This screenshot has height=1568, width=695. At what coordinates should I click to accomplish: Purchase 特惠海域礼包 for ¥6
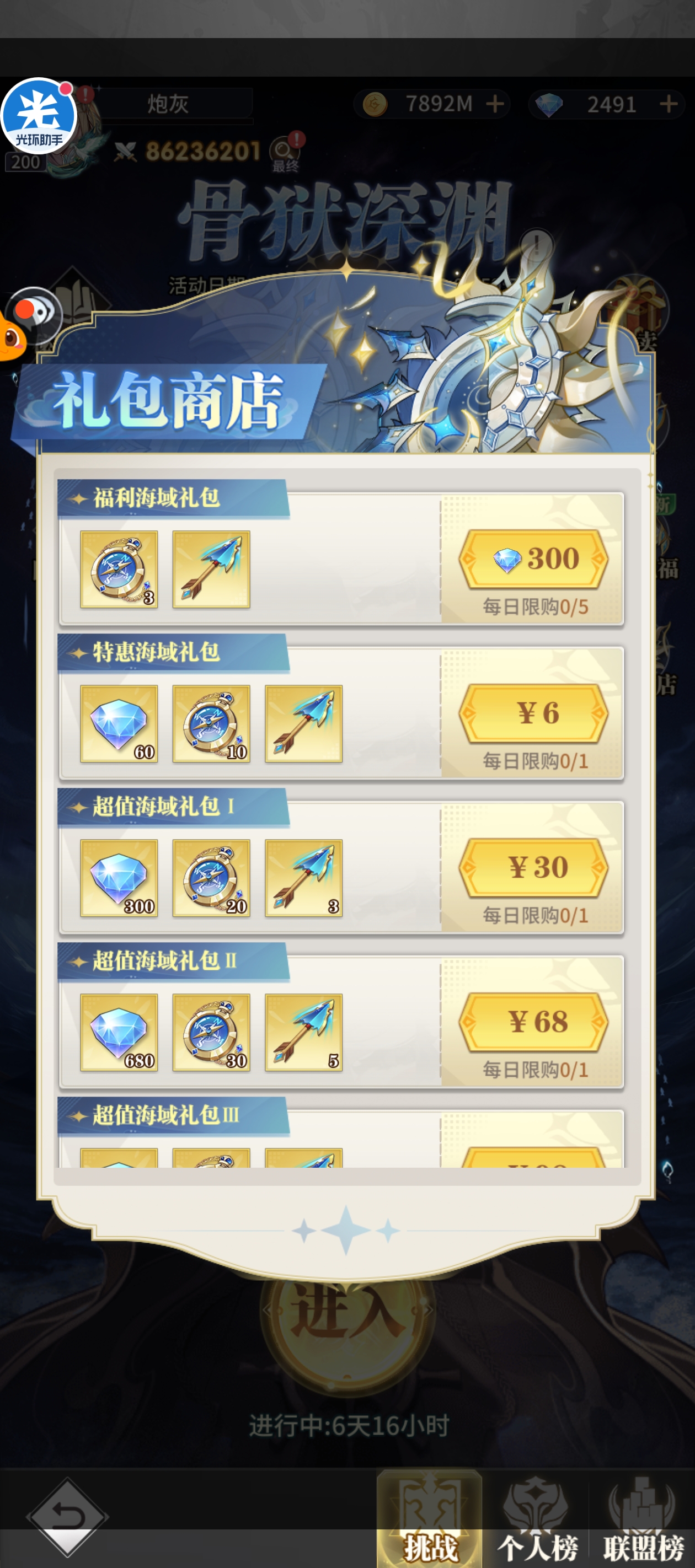click(533, 713)
